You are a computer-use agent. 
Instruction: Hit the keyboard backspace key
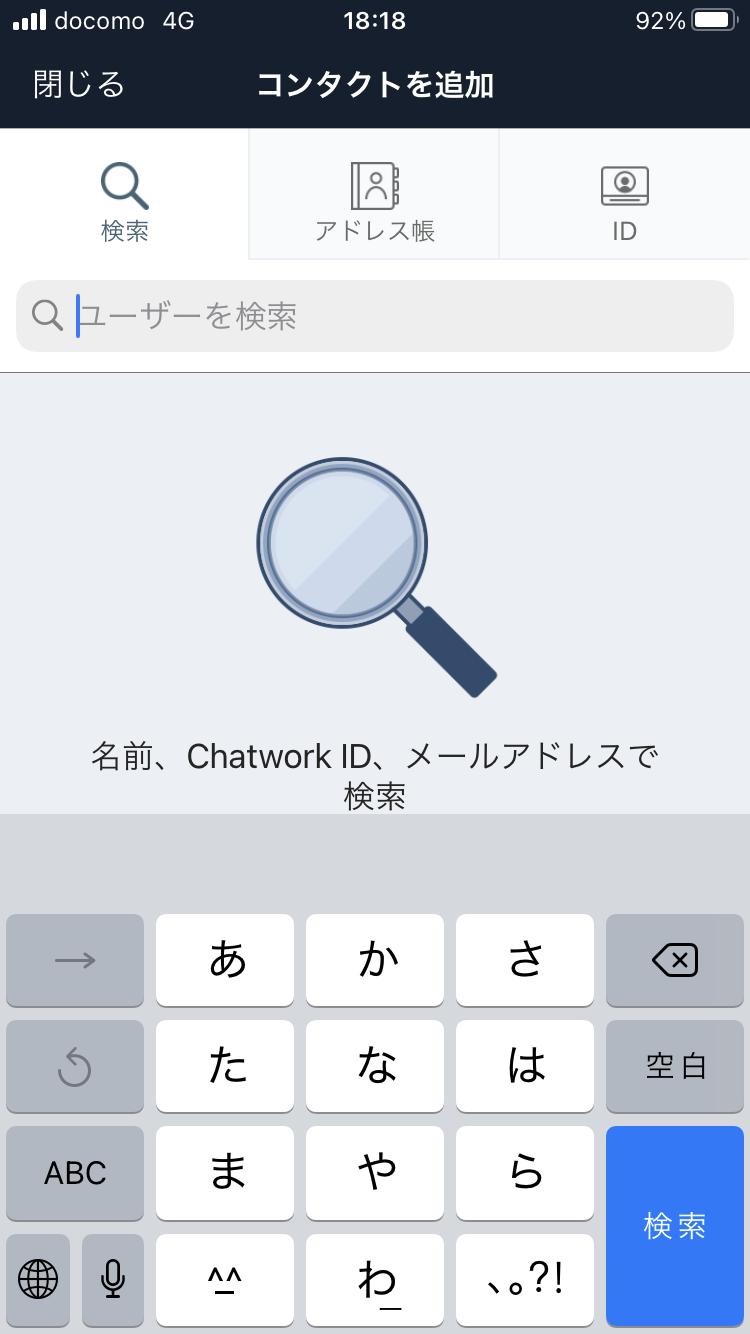click(675, 961)
